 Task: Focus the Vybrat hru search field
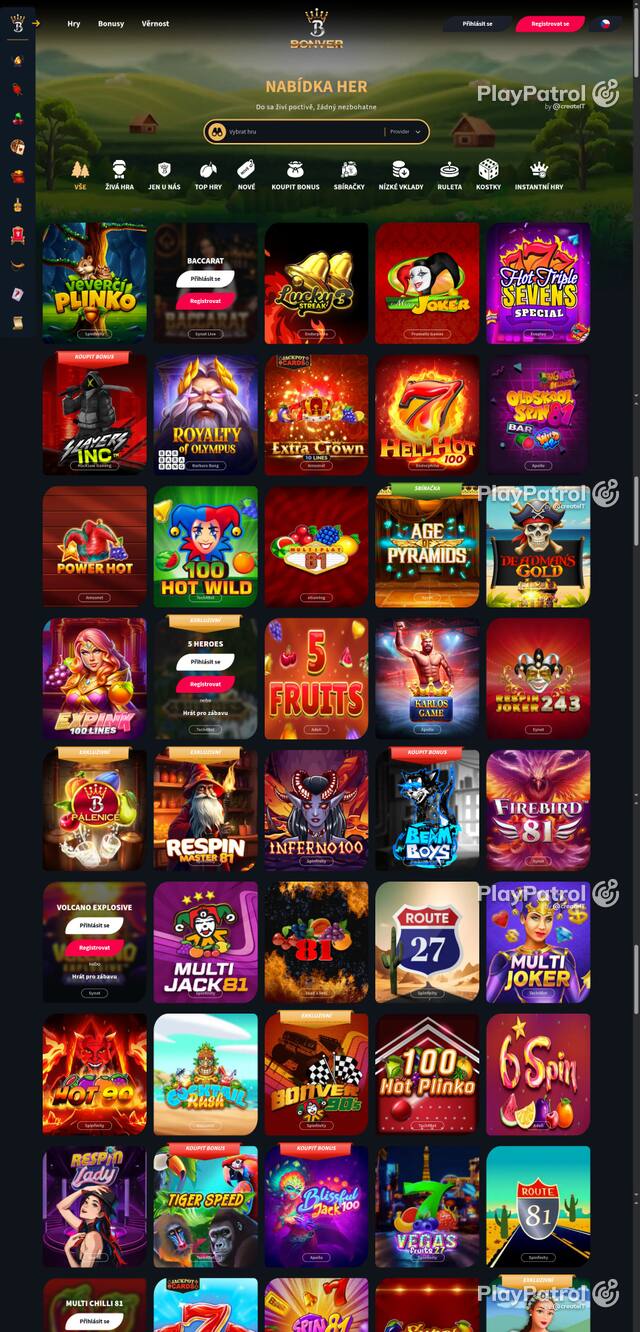pyautogui.click(x=304, y=131)
